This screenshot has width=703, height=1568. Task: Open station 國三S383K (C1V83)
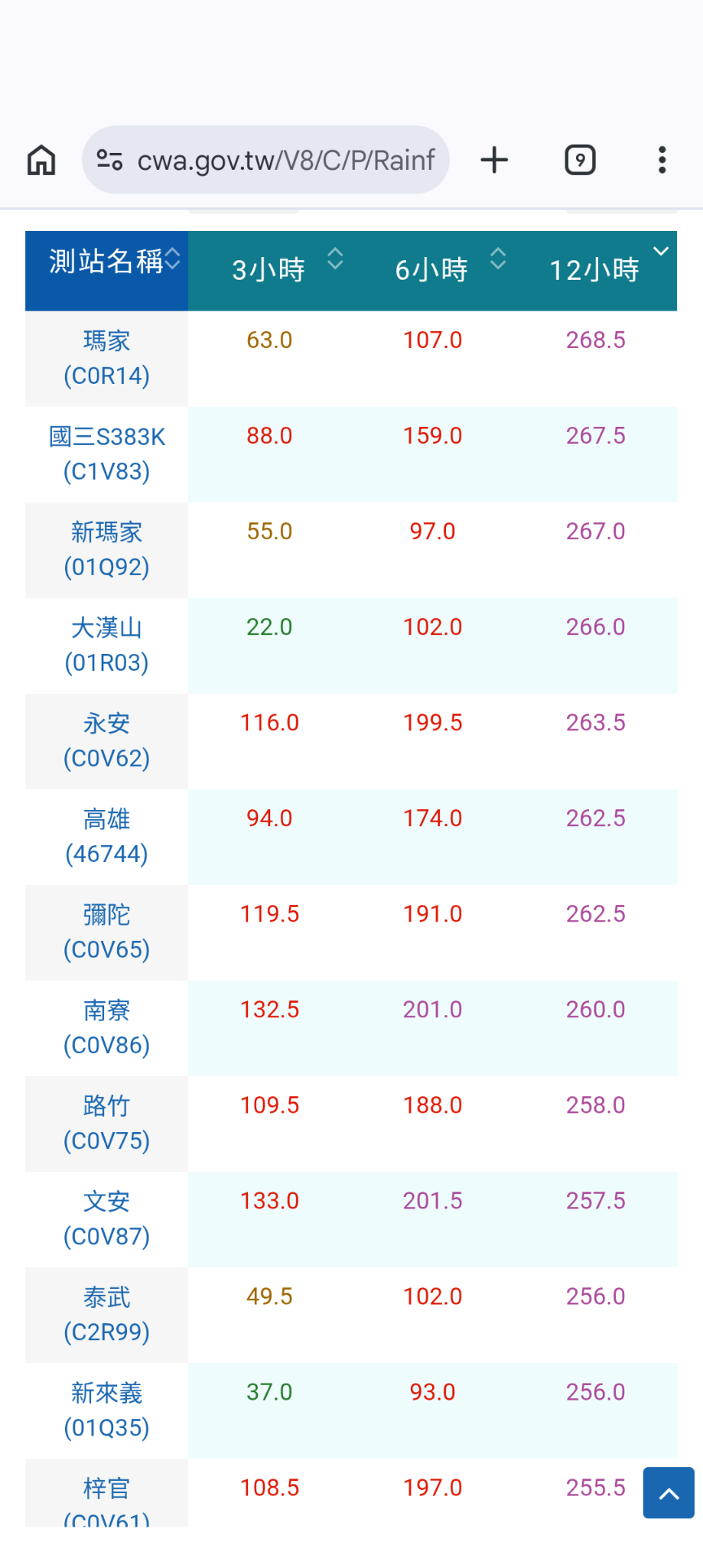click(x=107, y=454)
